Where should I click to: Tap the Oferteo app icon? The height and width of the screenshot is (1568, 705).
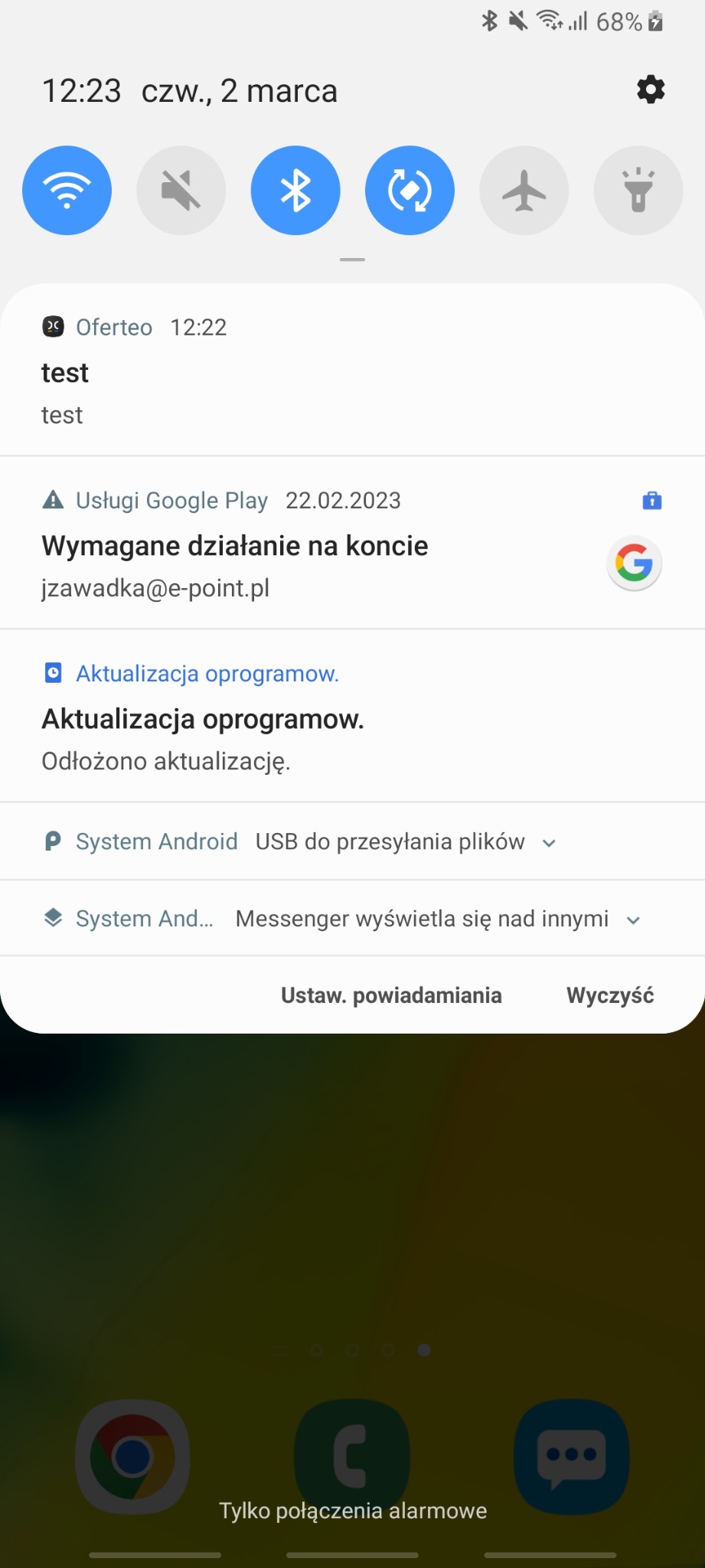point(52,326)
